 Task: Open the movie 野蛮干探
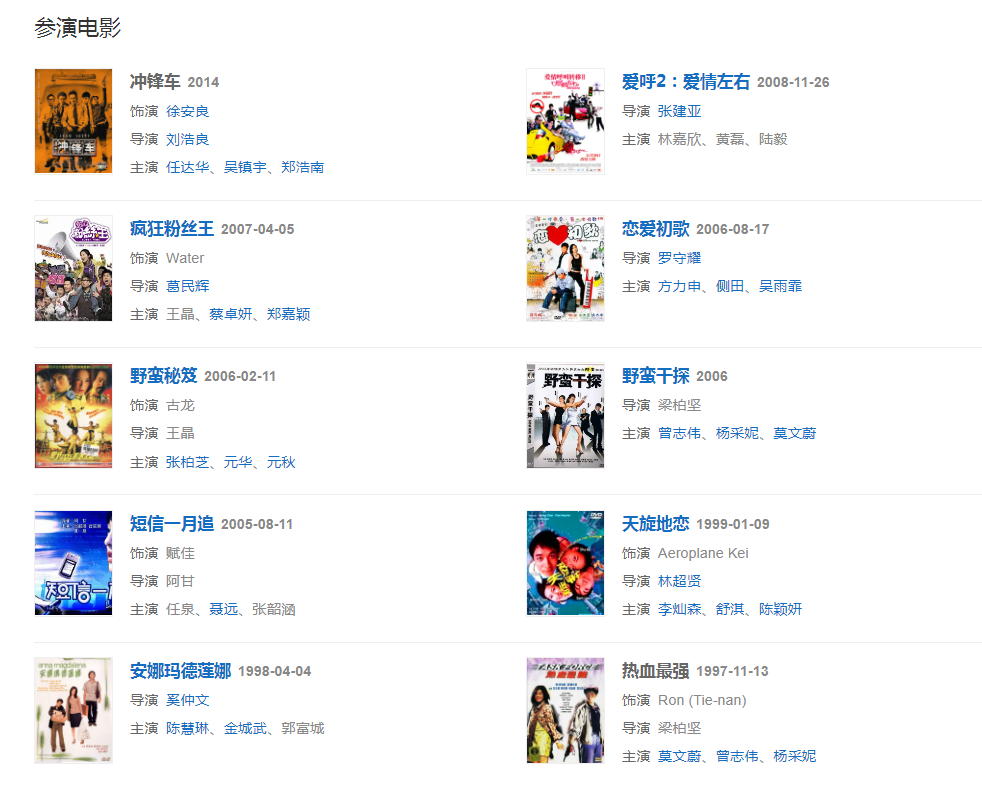pos(655,376)
